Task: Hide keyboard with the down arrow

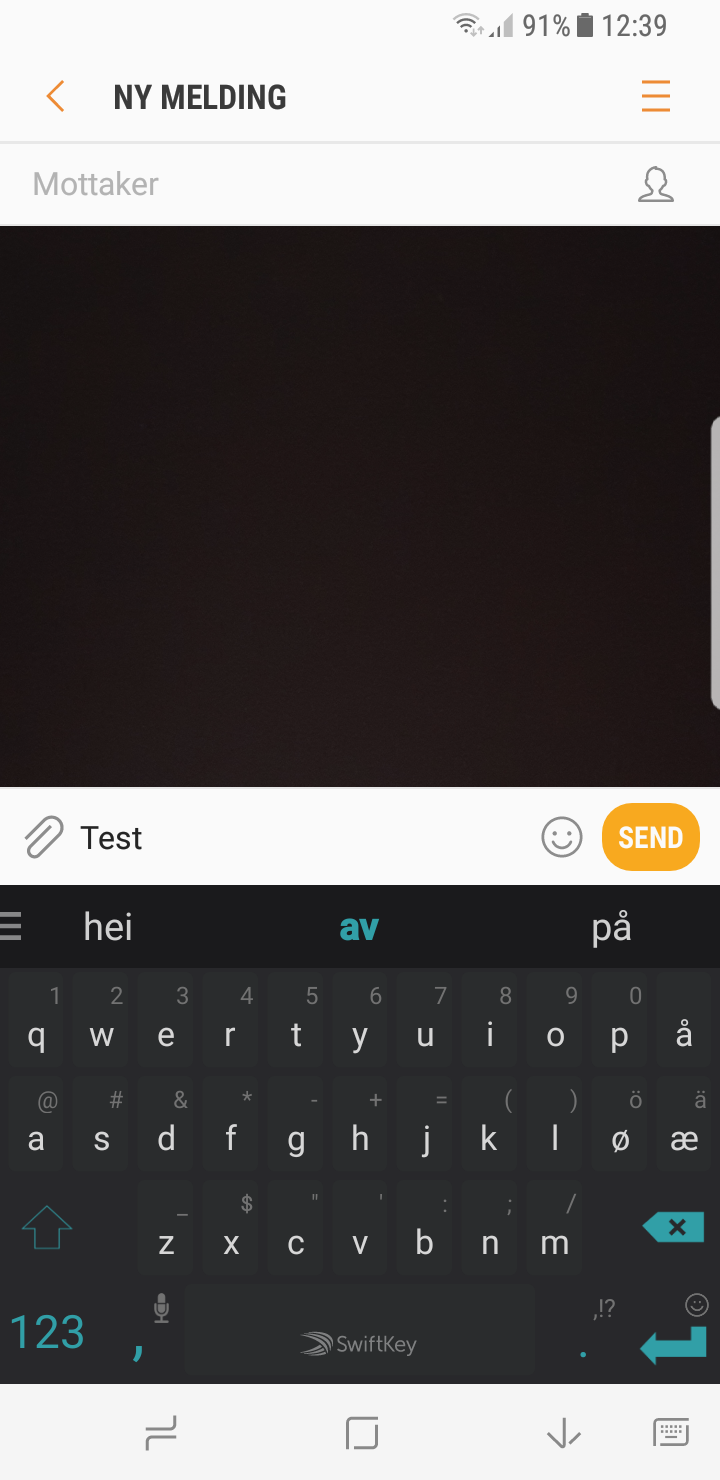Action: 564,1434
